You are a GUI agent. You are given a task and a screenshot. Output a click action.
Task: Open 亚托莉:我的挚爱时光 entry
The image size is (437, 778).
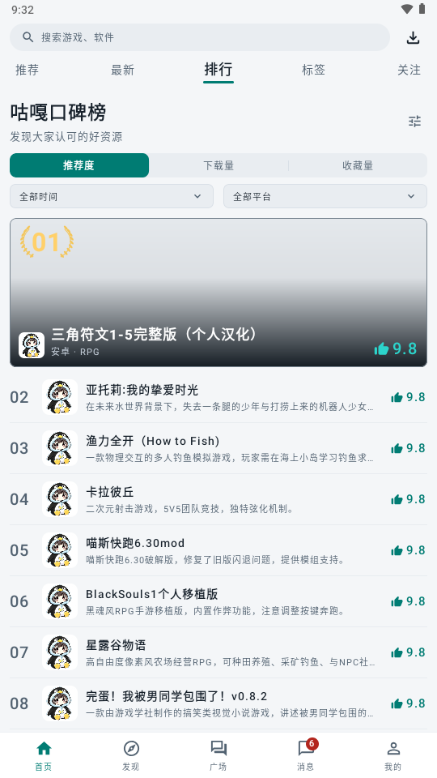[218, 397]
